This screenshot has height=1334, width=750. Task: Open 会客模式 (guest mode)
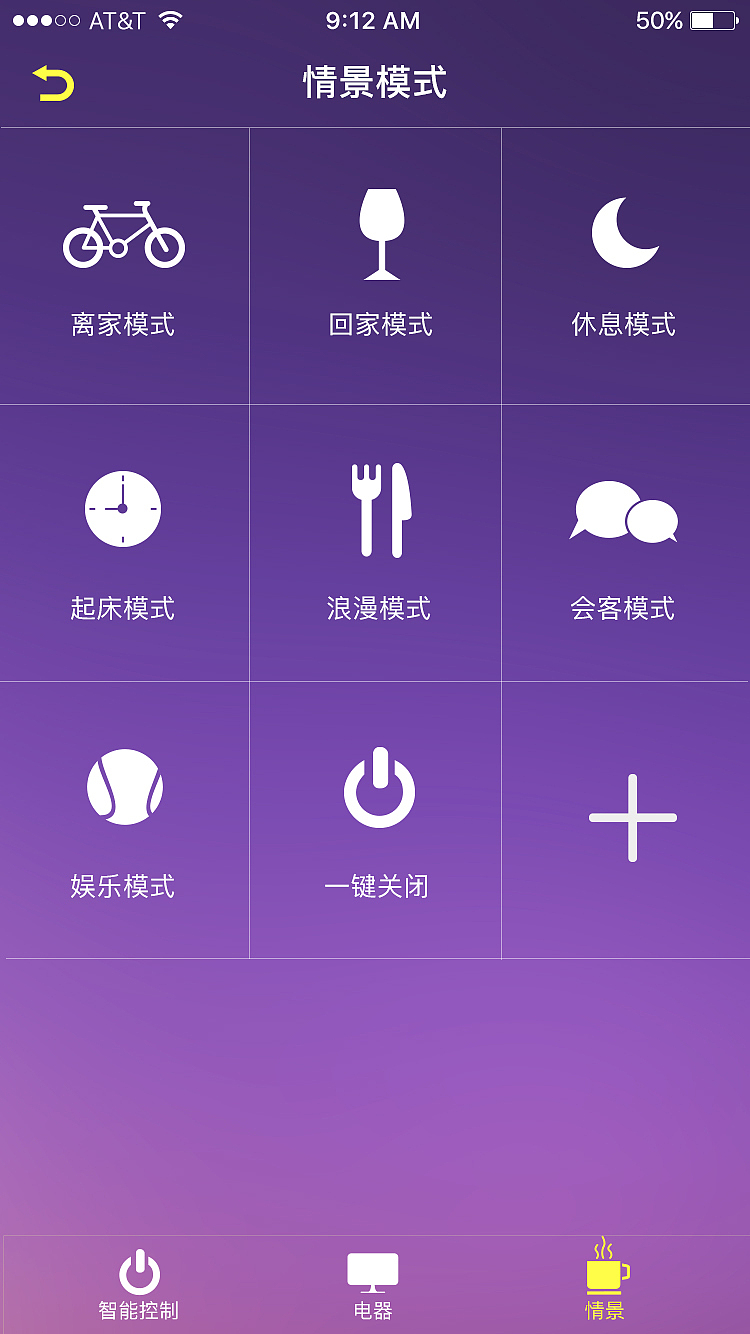pyautogui.click(x=624, y=543)
